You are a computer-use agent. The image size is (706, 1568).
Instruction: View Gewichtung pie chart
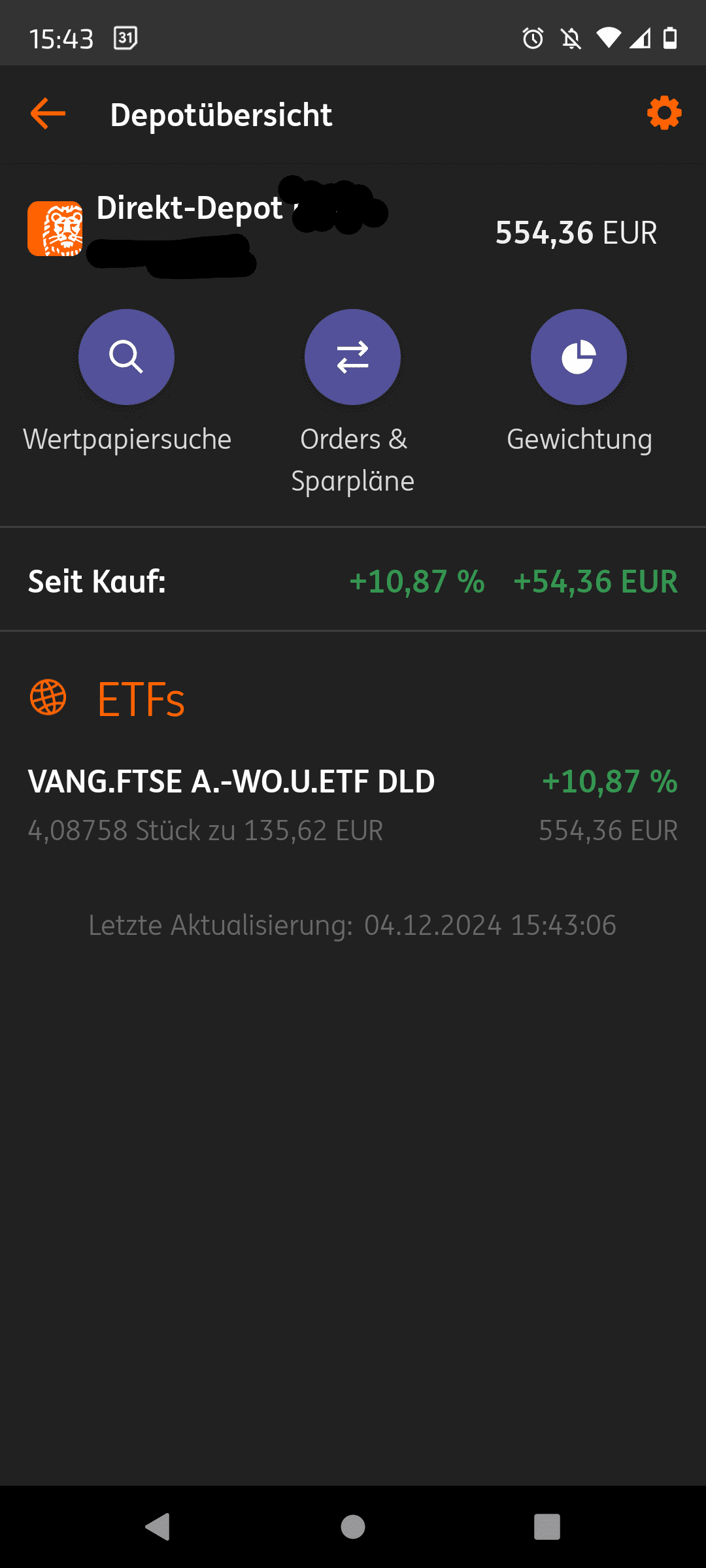pos(579,357)
